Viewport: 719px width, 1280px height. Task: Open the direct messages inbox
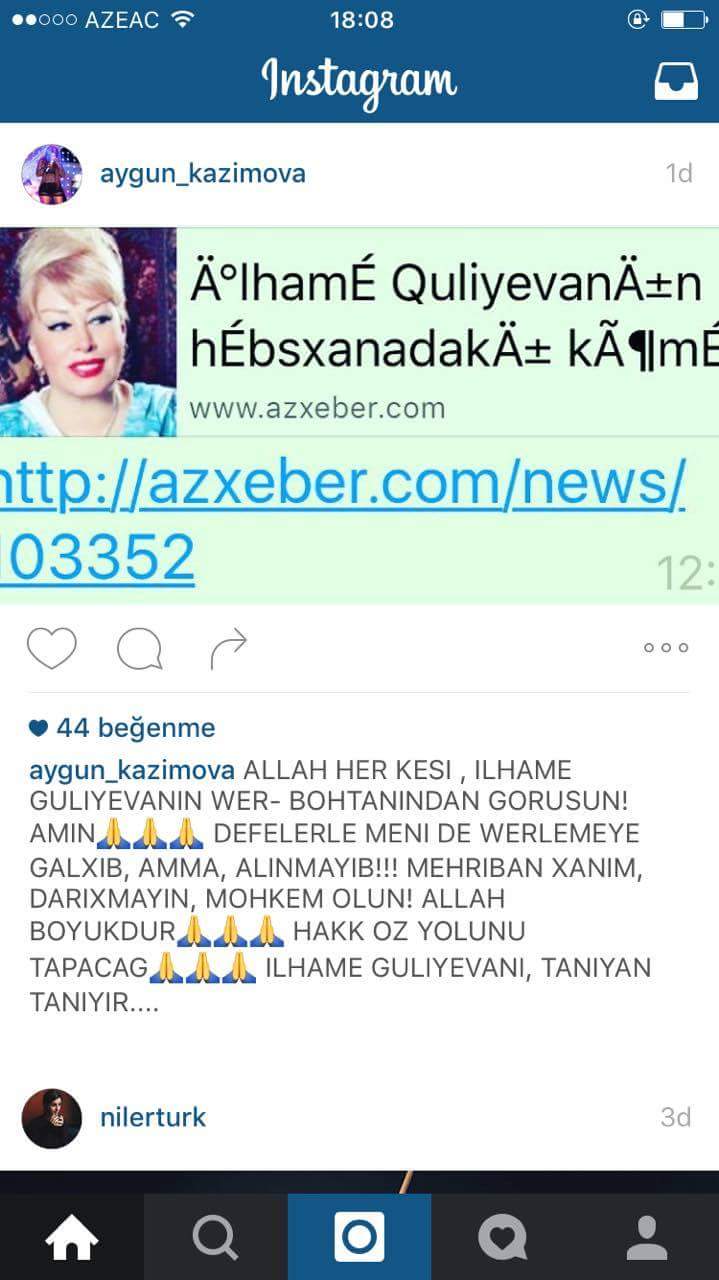(676, 82)
